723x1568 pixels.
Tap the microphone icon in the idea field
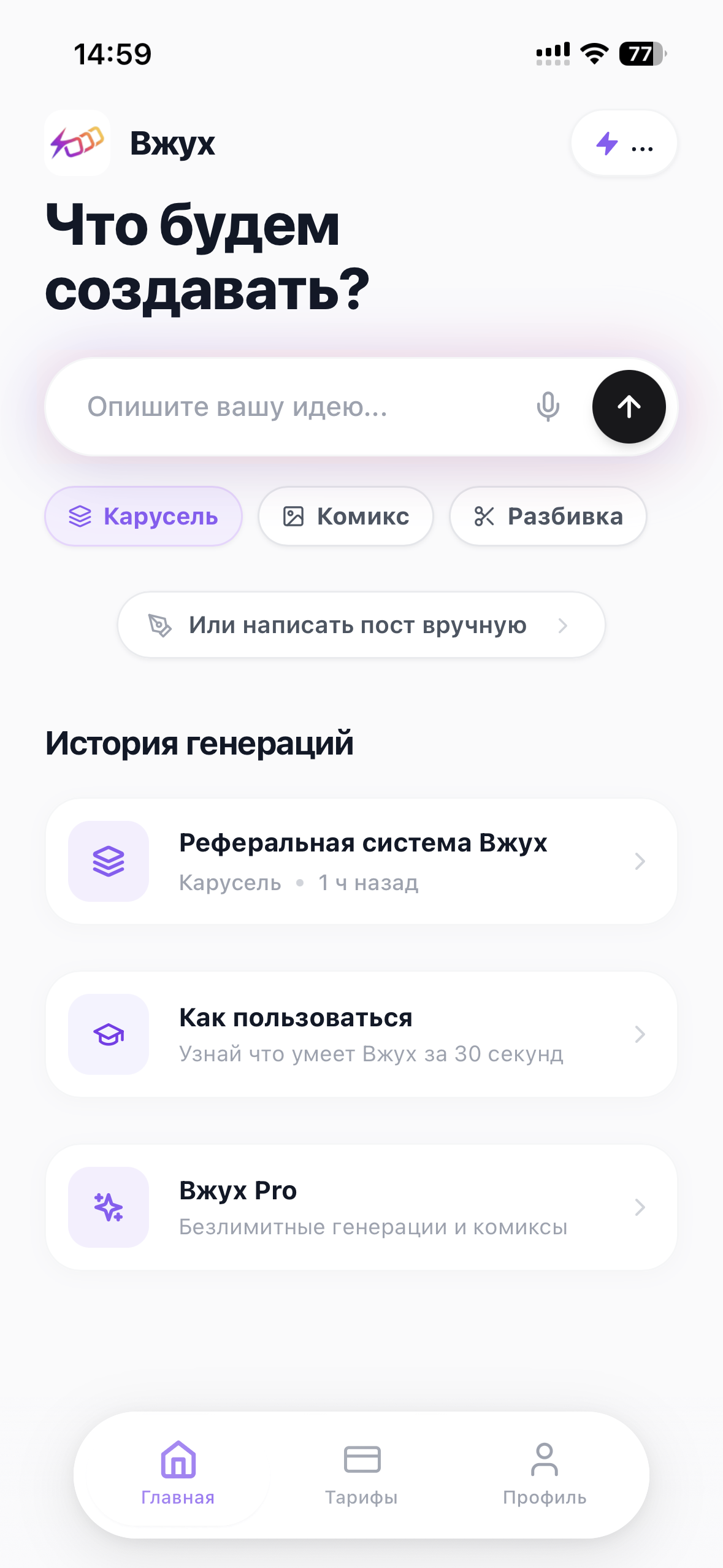548,406
